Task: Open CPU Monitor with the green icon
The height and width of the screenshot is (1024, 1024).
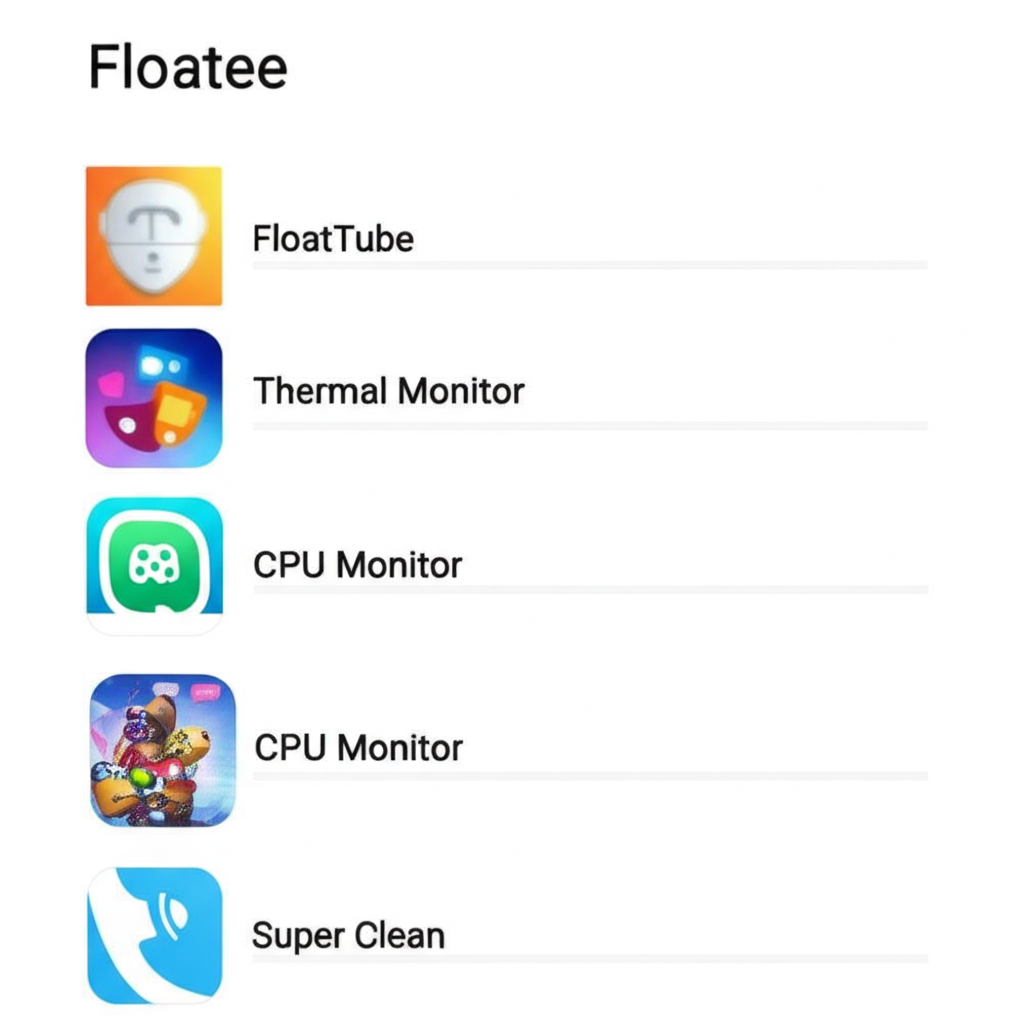Action: (357, 565)
